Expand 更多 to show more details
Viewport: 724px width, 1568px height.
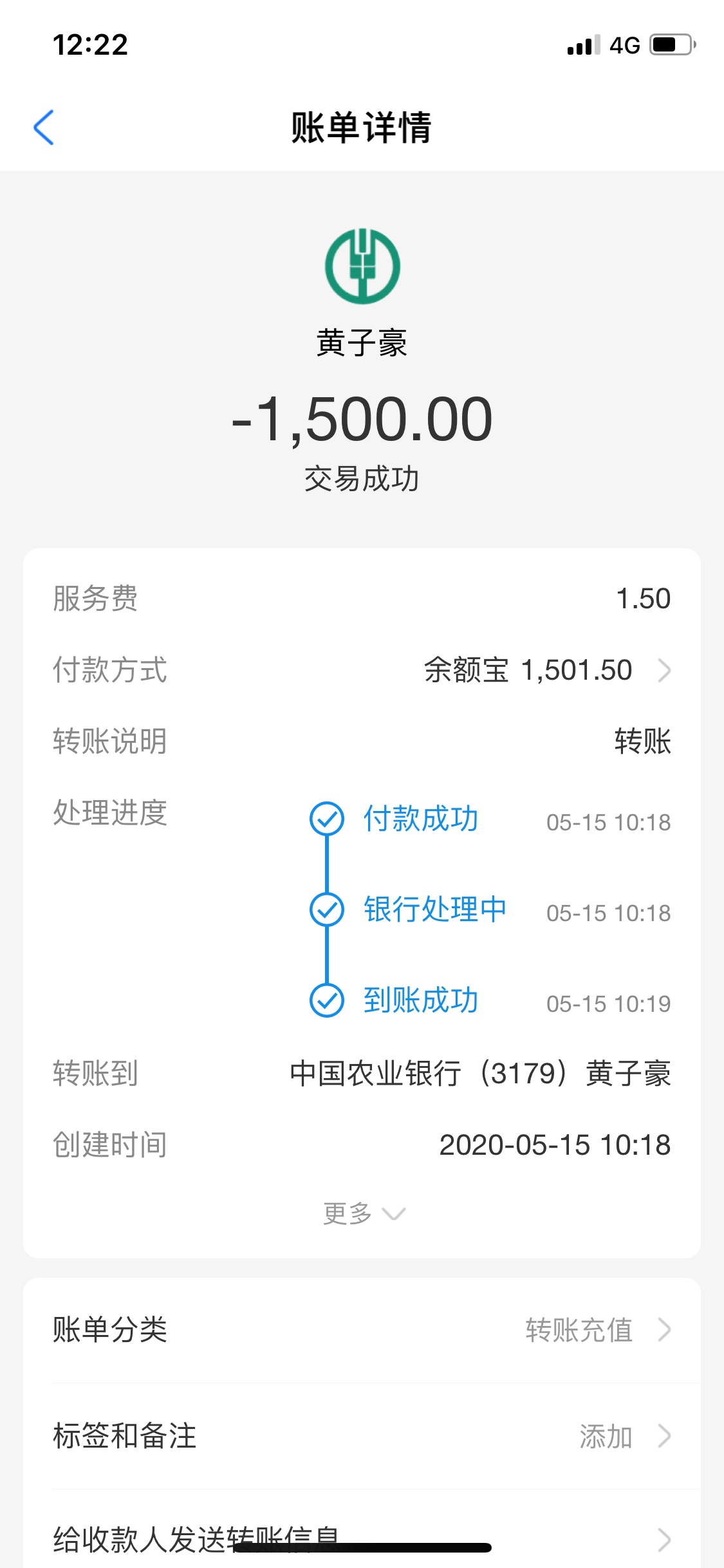coord(364,1213)
